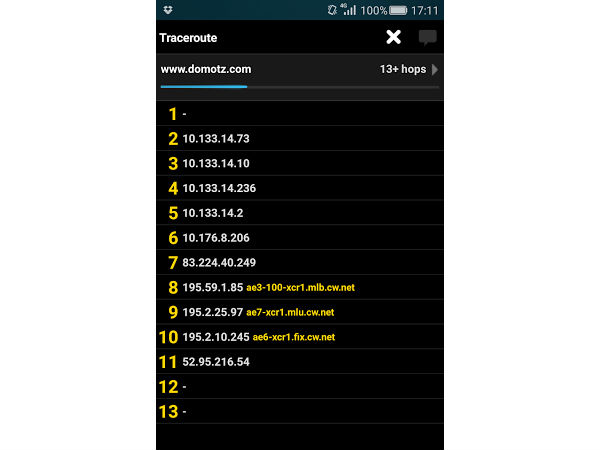Stop the running traceroute with the X icon

tap(394, 37)
